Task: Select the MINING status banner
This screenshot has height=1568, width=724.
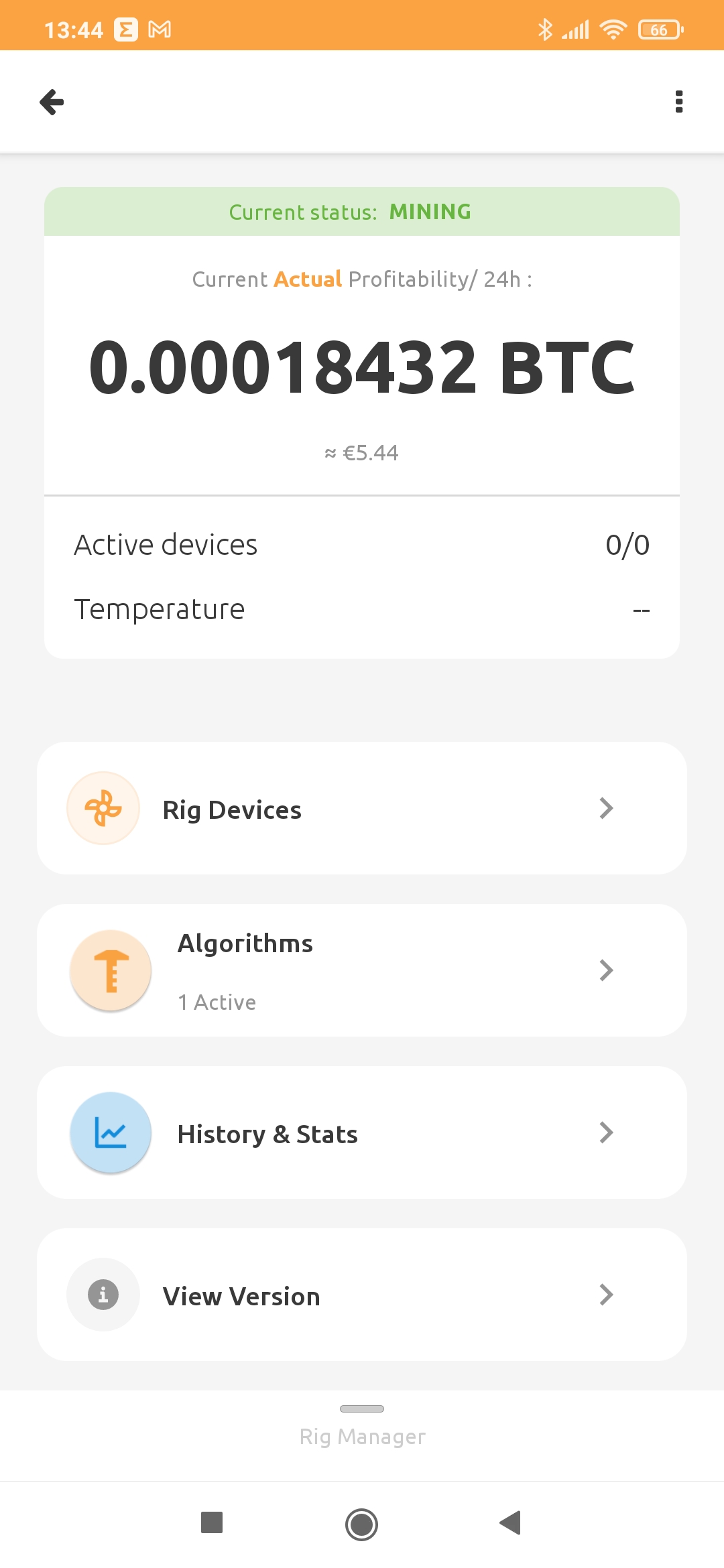Action: point(362,212)
